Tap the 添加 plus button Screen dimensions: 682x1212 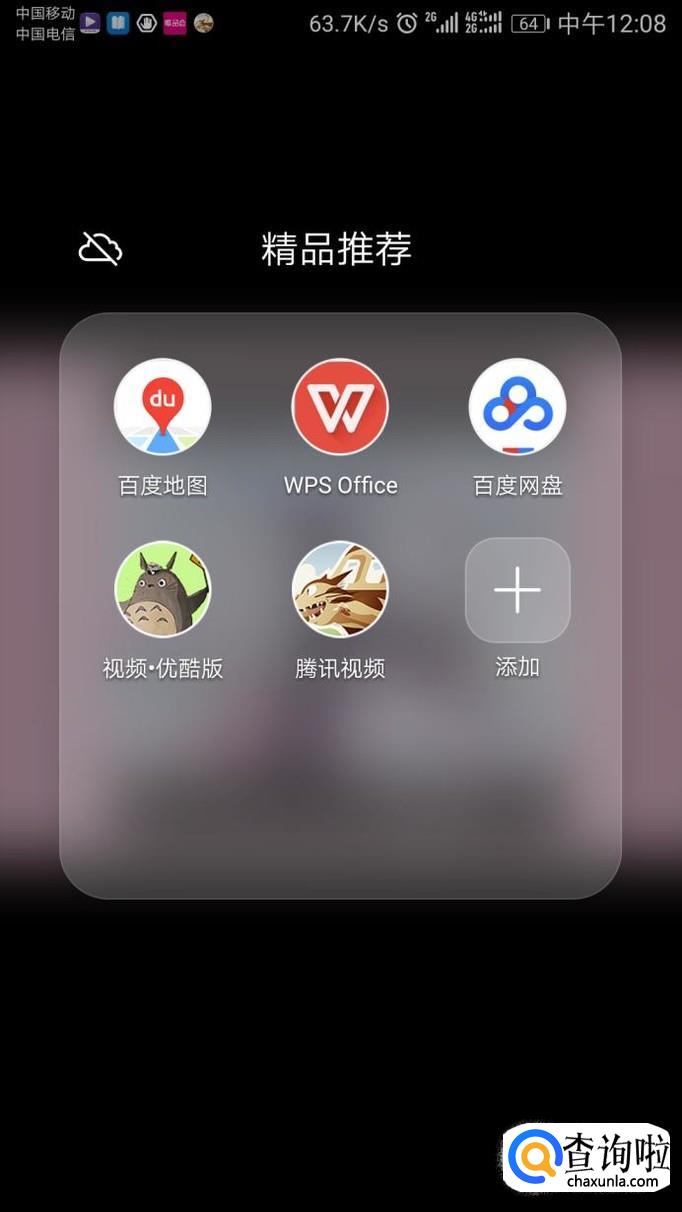coord(517,590)
